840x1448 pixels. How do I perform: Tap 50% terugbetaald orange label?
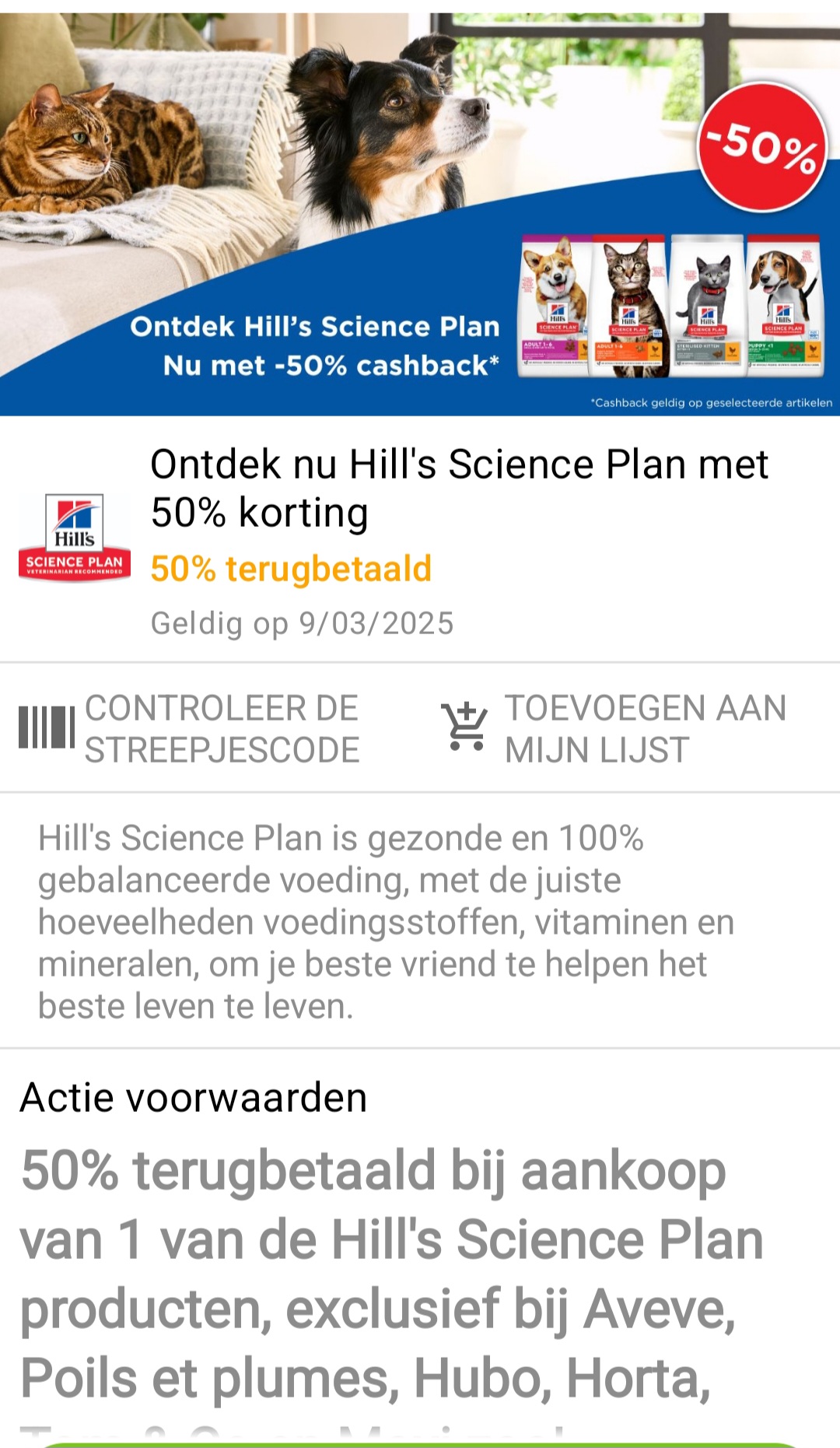289,569
